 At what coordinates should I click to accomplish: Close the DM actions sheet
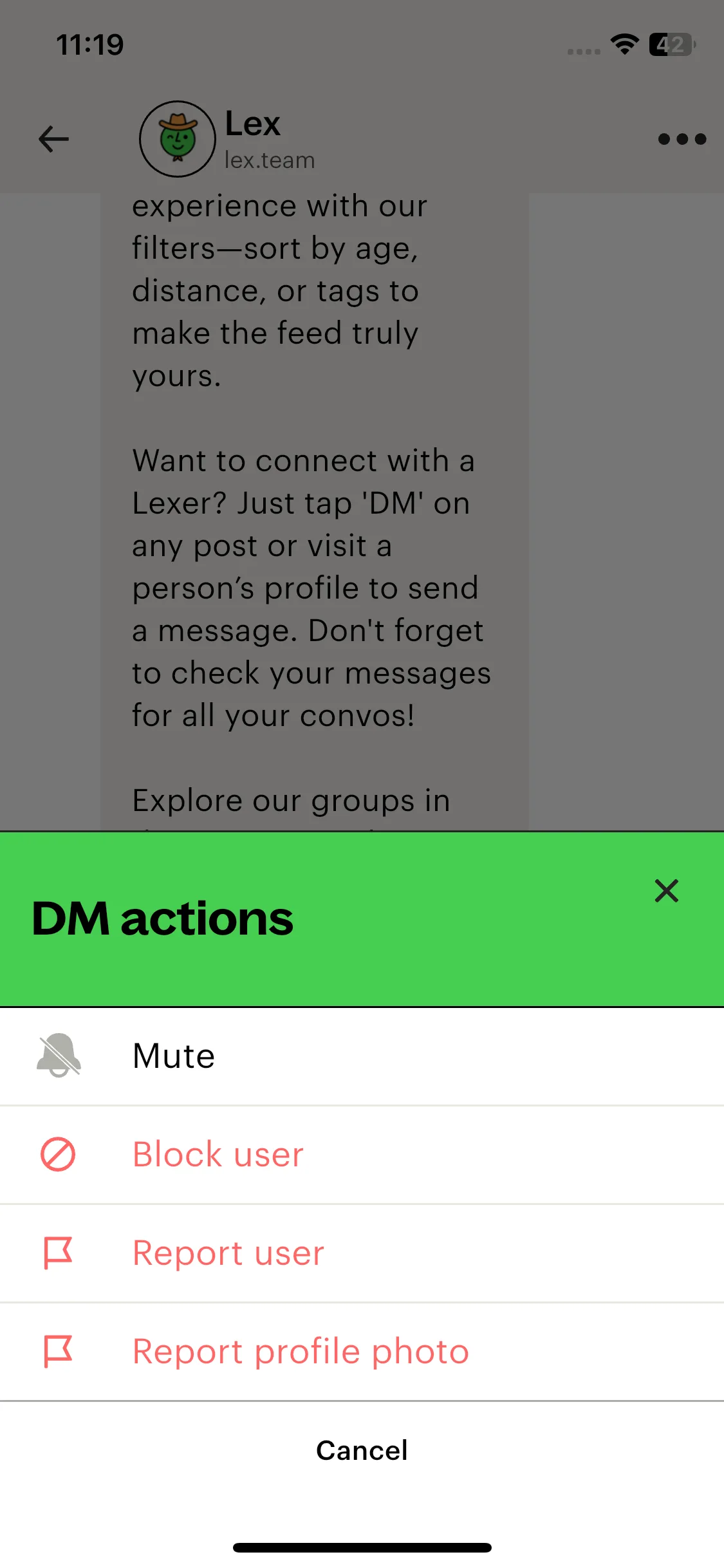coord(666,891)
